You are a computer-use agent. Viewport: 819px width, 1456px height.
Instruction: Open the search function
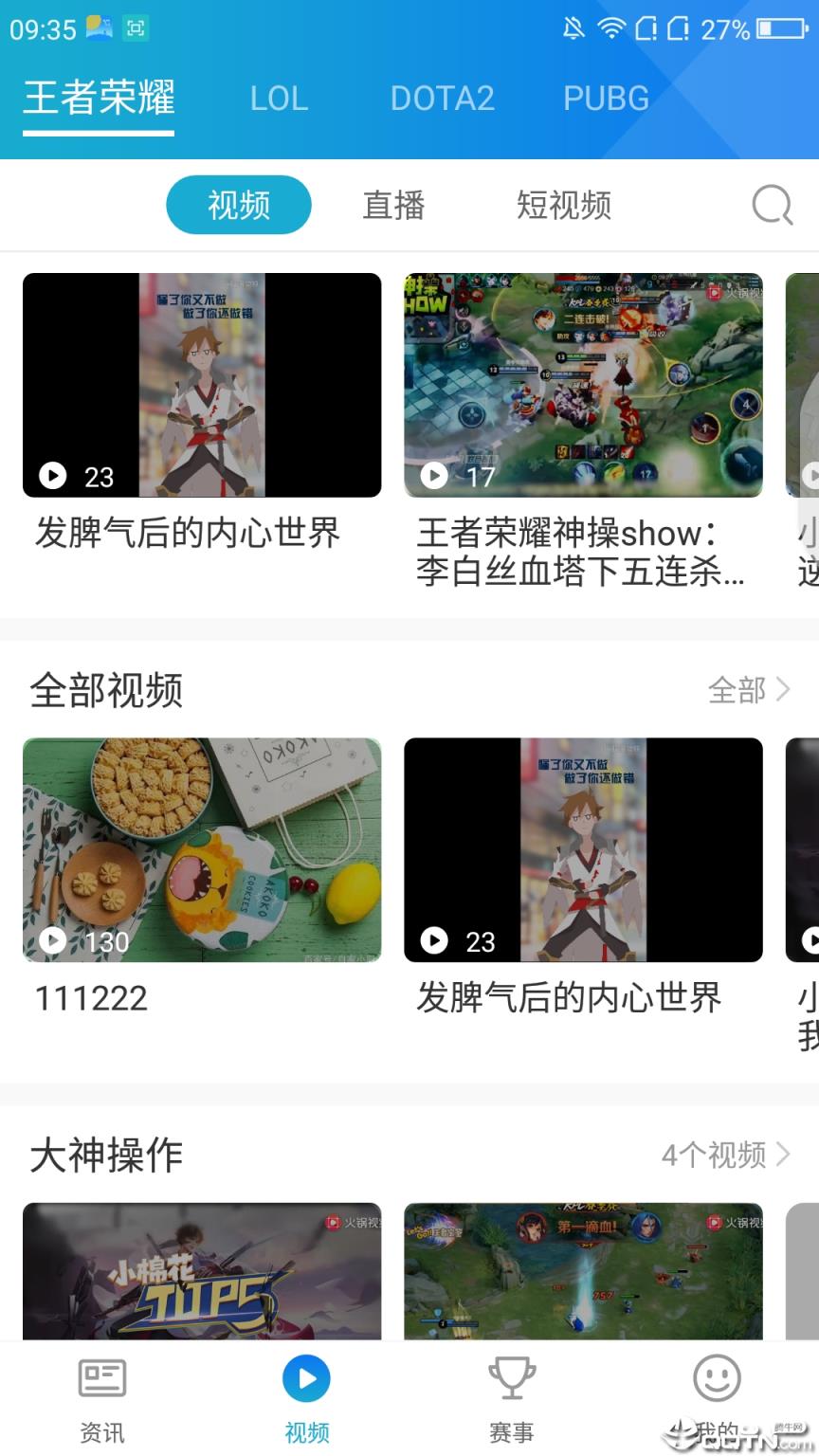click(771, 205)
